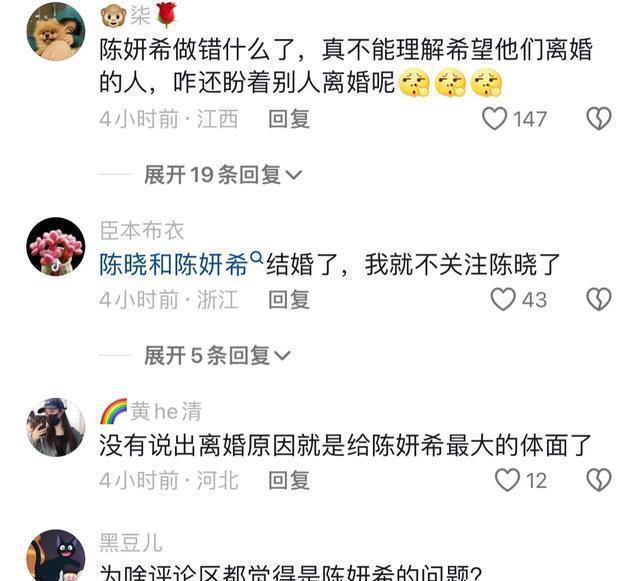
Task: Like the comment by 黄he清
Action: [x=508, y=480]
